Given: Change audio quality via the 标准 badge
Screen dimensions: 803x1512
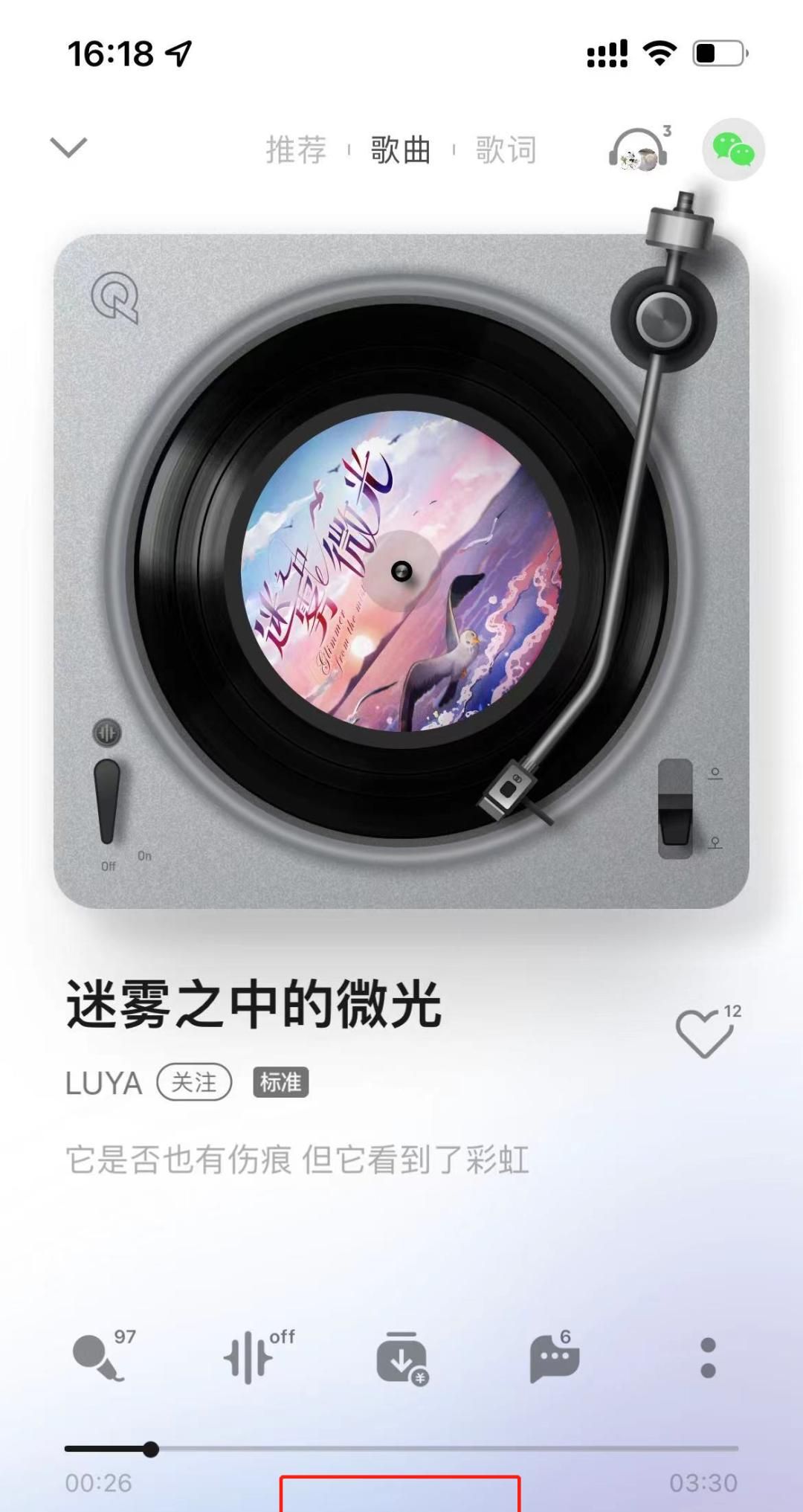Looking at the screenshot, I should tap(280, 1082).
